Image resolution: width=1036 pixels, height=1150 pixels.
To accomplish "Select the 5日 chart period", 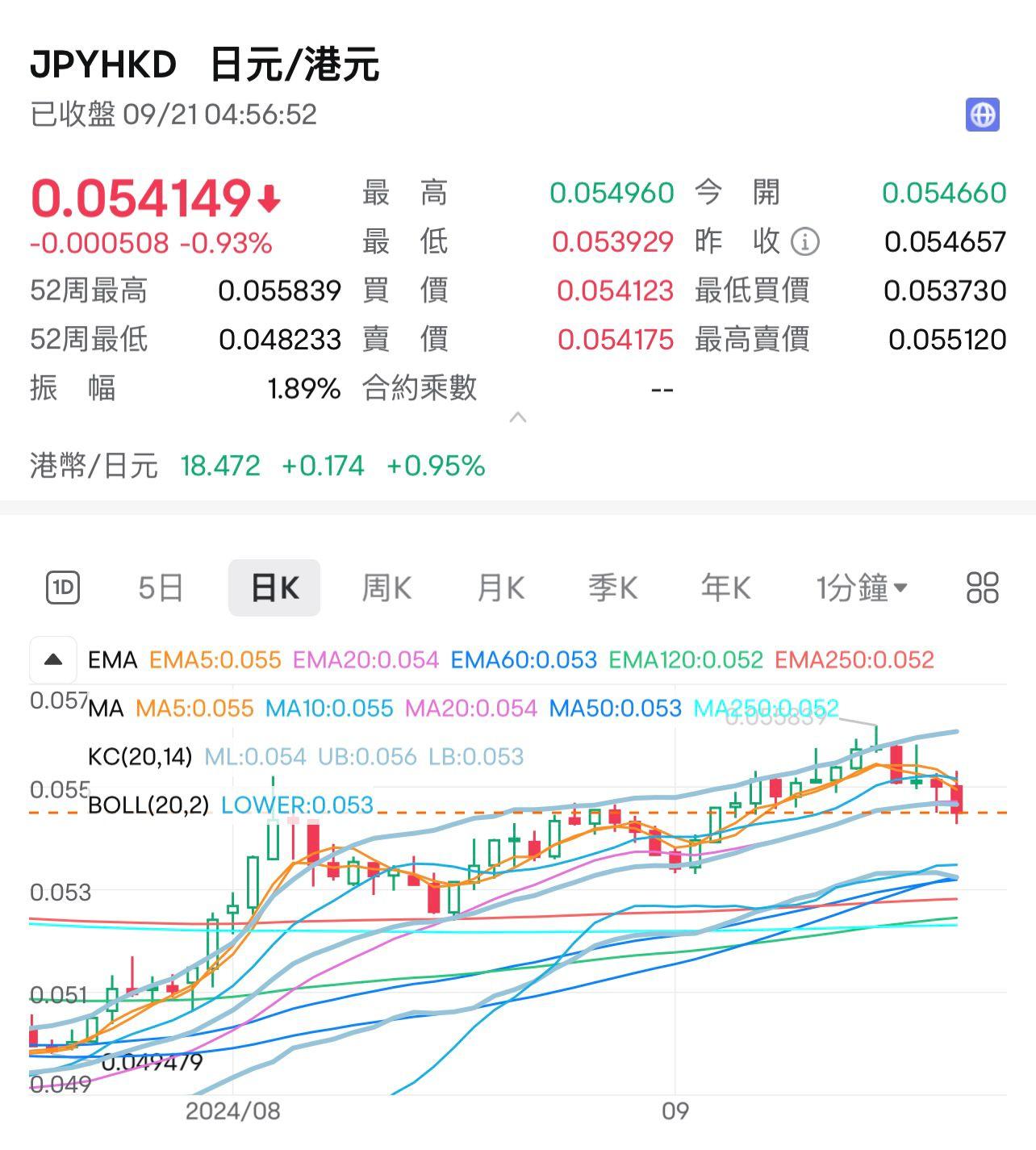I will click(161, 588).
